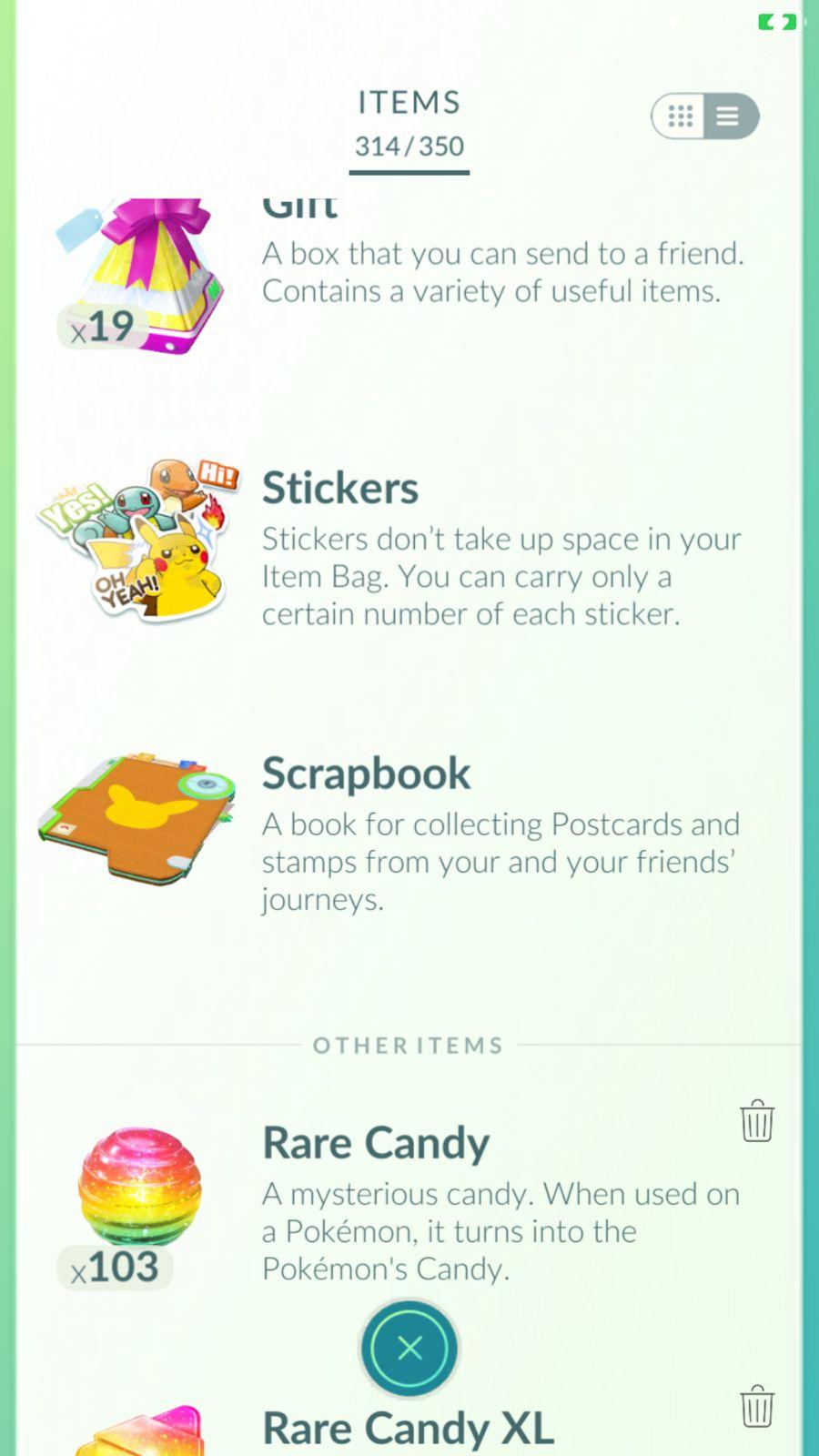
Task: Discard Rare Candy using trash icon
Action: click(x=756, y=1121)
